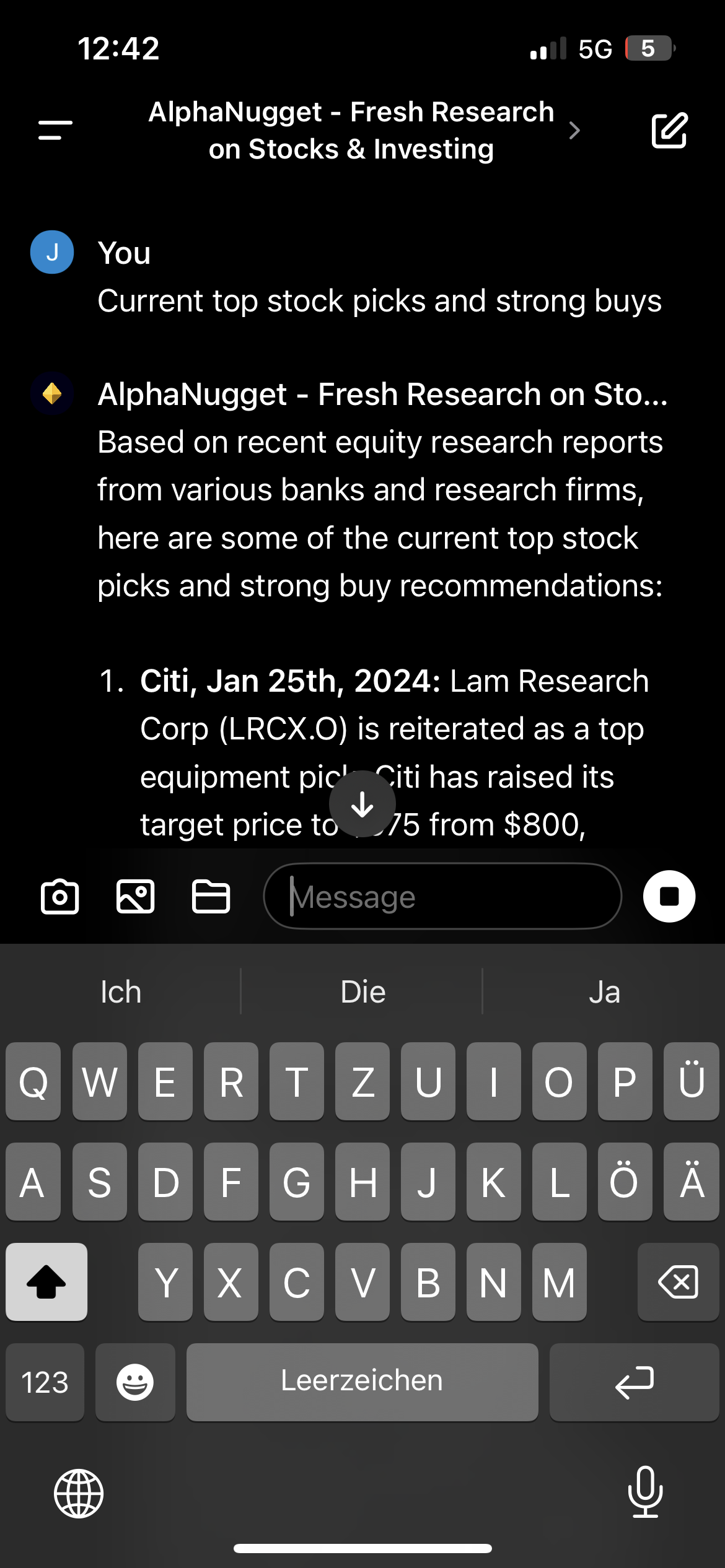Viewport: 725px width, 1568px height.
Task: Insert the suggested word "Die"
Action: 362,992
